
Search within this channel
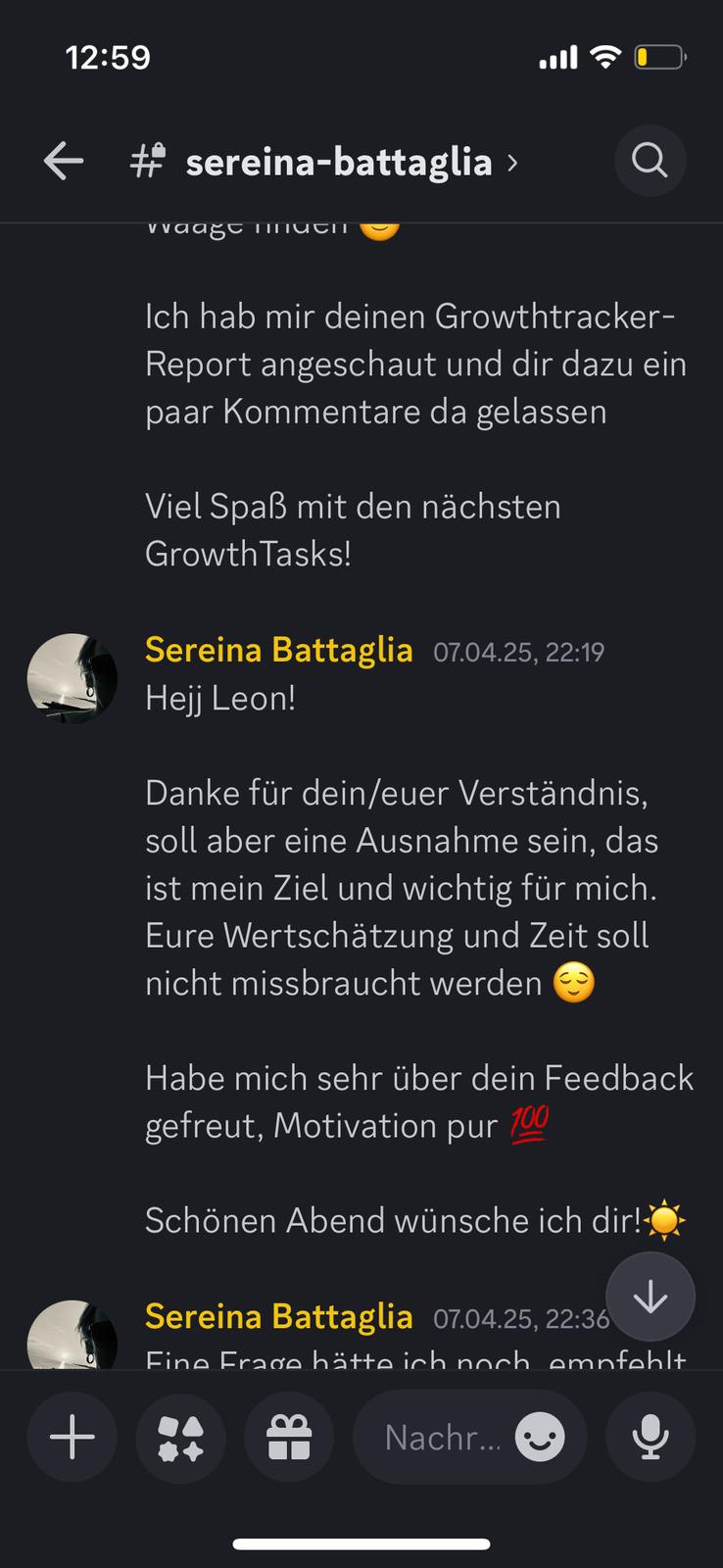point(649,160)
